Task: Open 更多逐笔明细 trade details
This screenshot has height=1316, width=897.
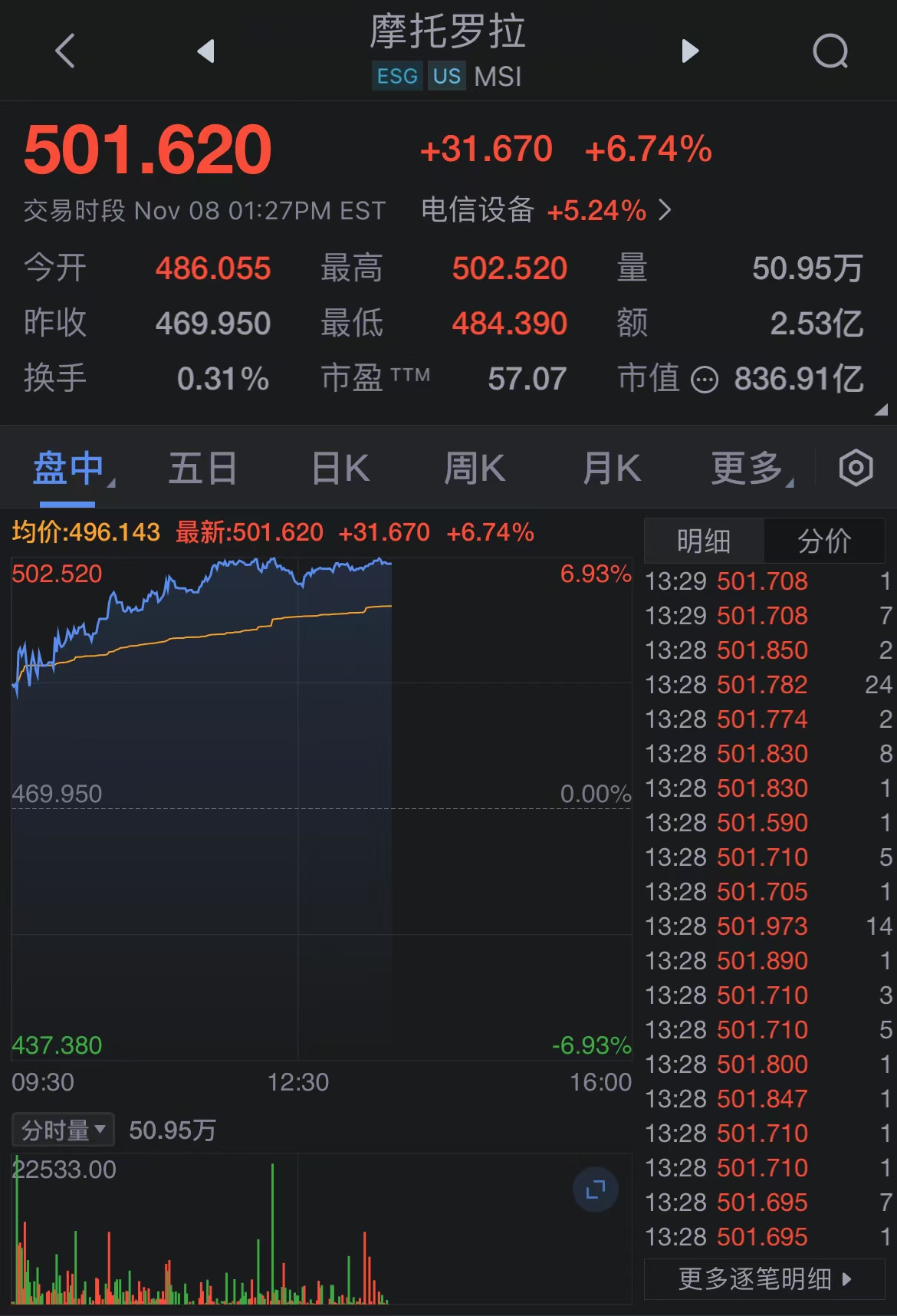Action: (x=764, y=1278)
